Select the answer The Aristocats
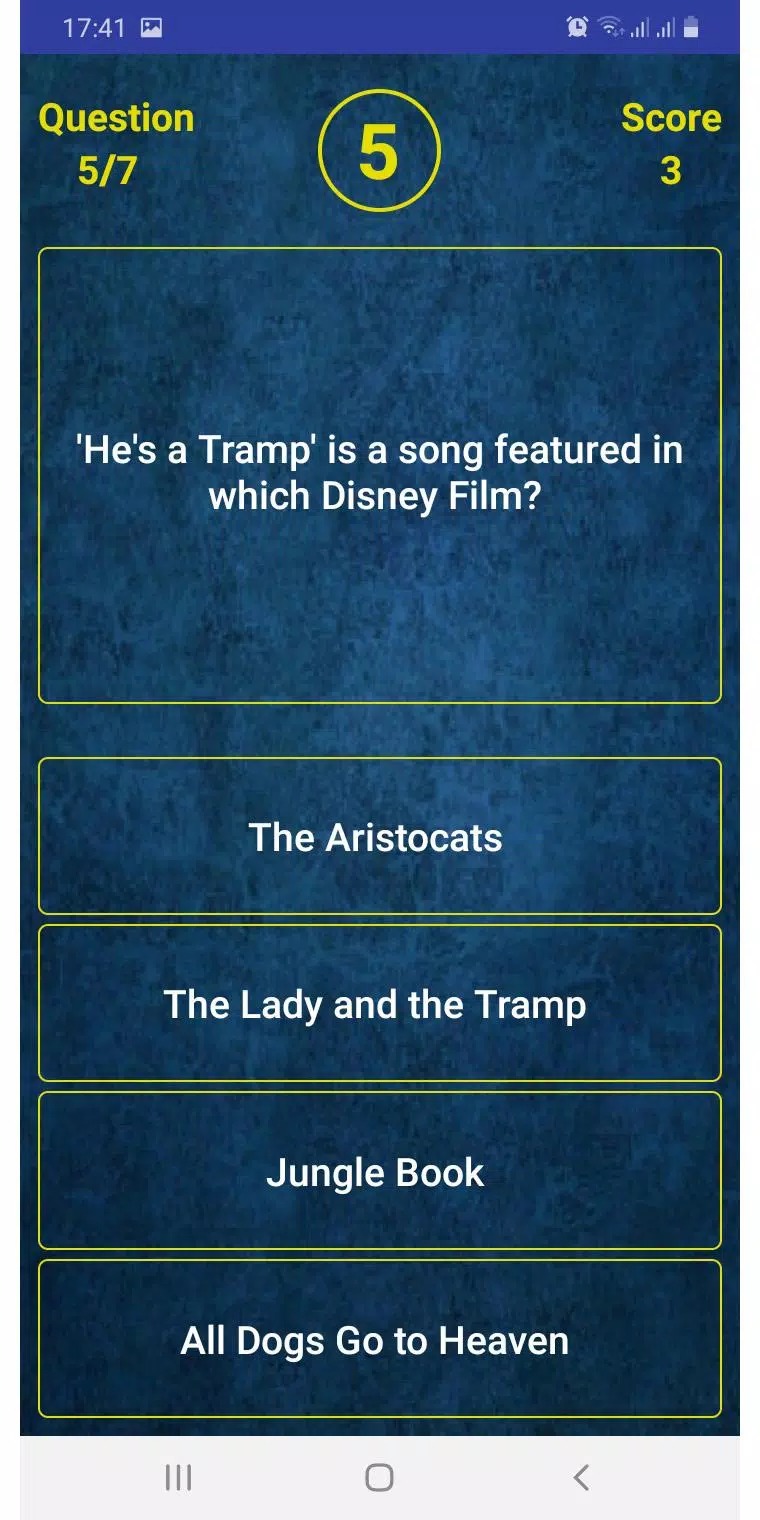This screenshot has width=760, height=1520. coord(379,836)
